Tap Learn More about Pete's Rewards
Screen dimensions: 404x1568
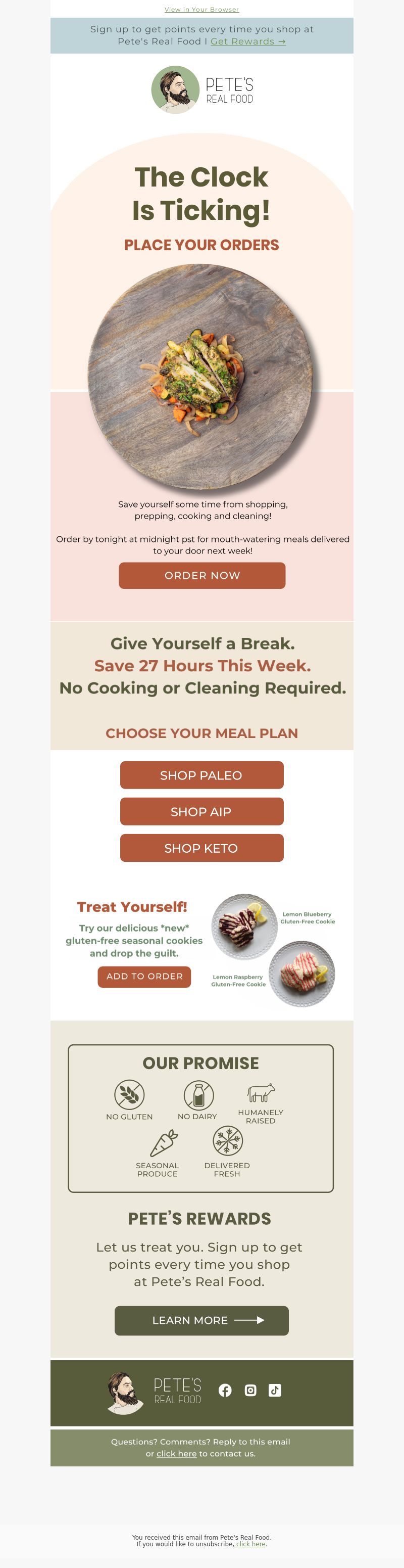coord(201,1320)
